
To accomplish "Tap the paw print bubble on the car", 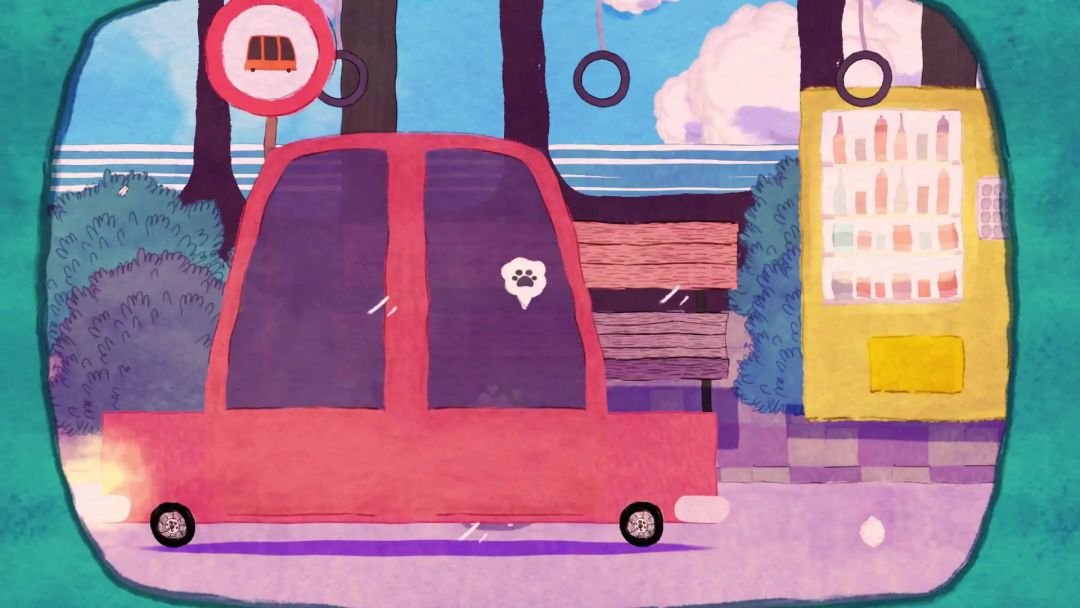I will (x=523, y=279).
